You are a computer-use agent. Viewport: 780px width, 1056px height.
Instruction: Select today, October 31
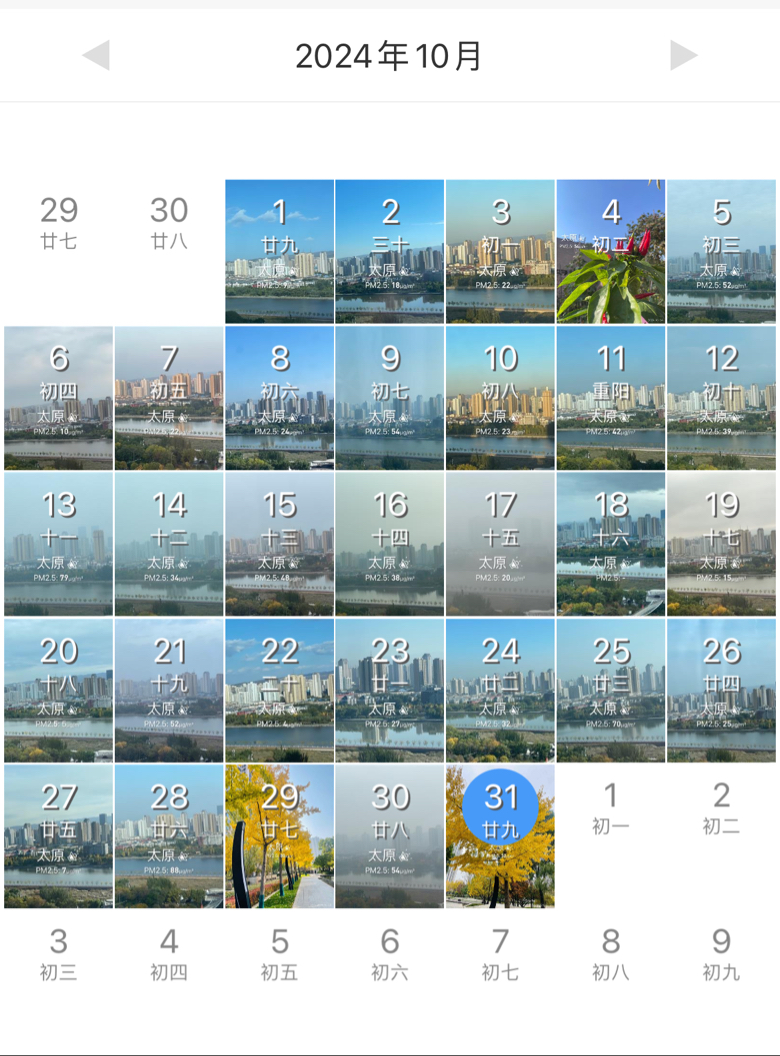point(500,808)
